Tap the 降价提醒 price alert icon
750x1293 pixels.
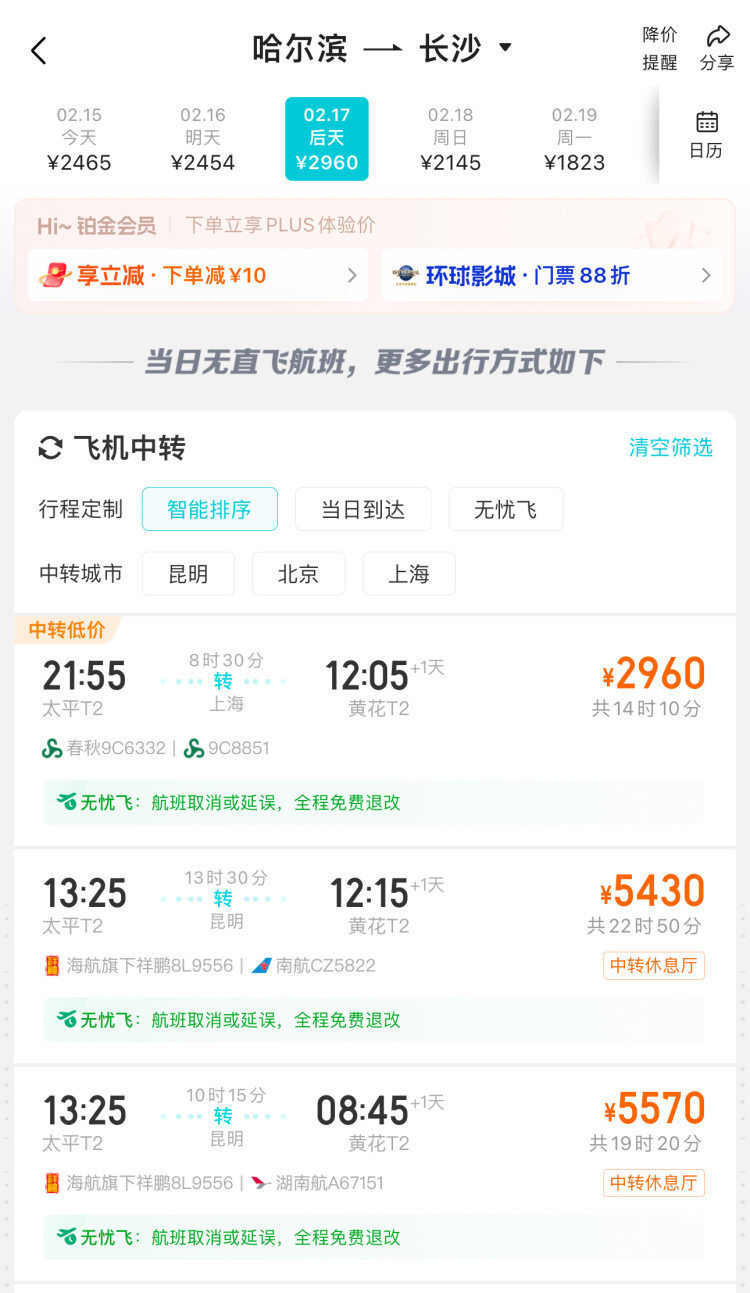pos(659,49)
